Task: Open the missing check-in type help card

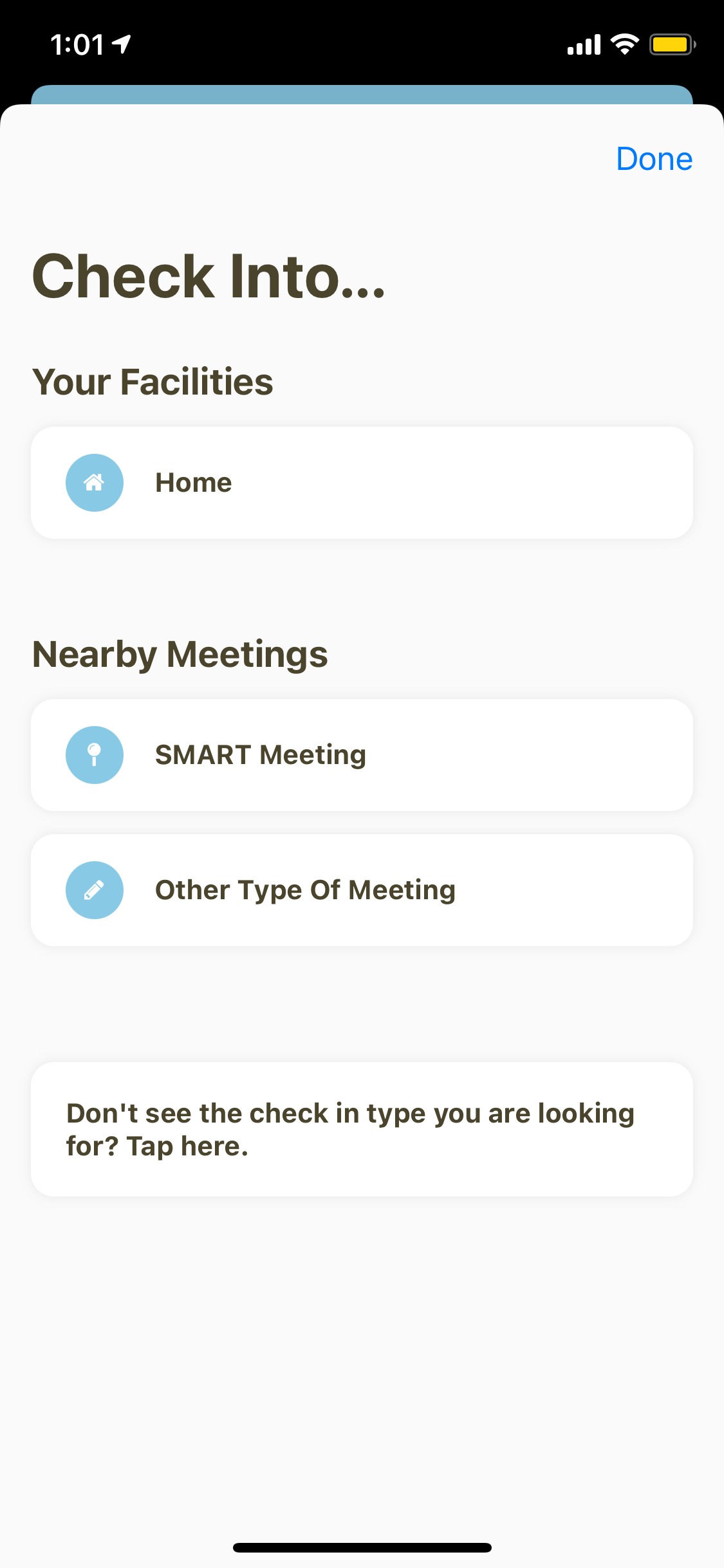Action: [x=362, y=1130]
